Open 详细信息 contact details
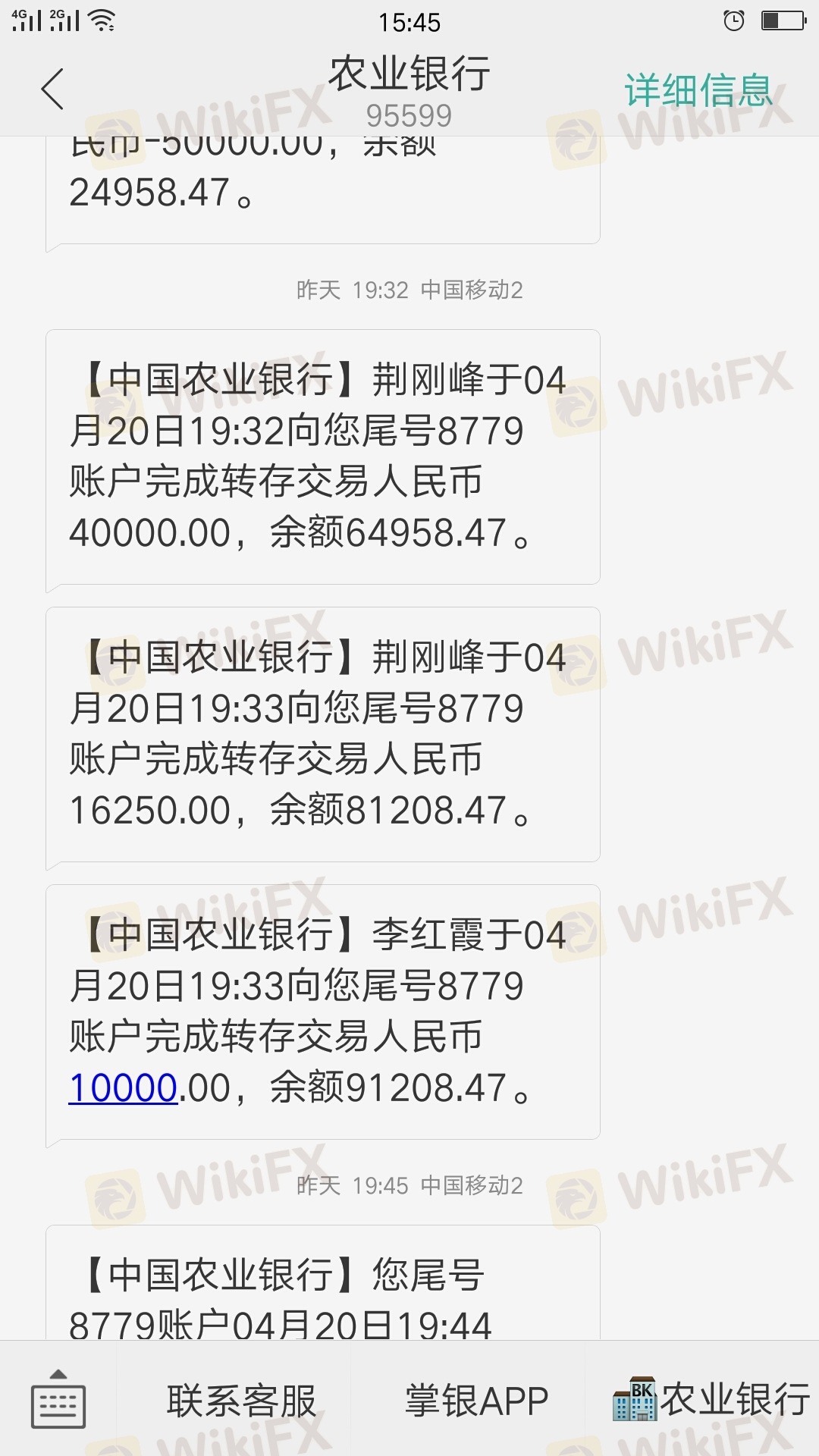This screenshot has height=1456, width=819. 698,91
